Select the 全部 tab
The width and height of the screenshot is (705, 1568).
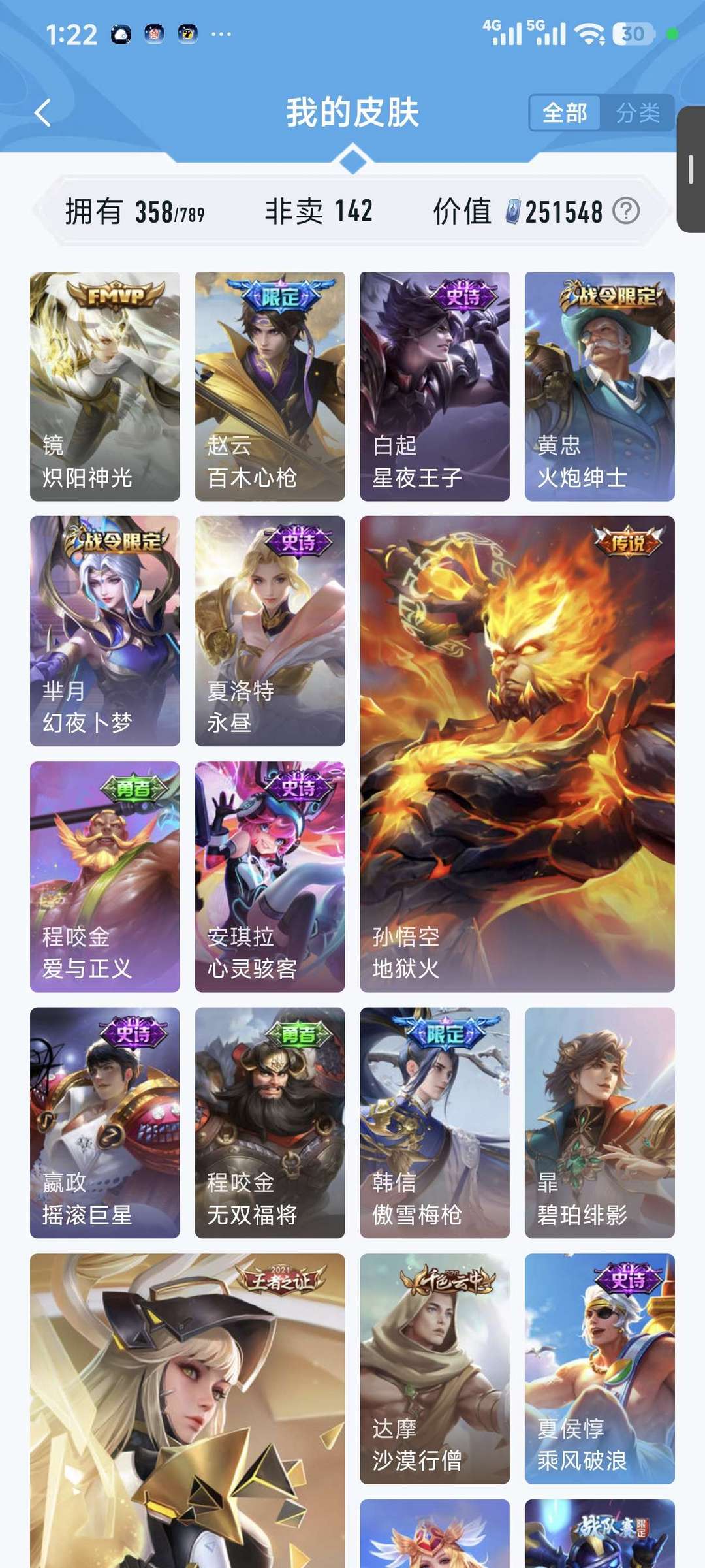[x=565, y=112]
